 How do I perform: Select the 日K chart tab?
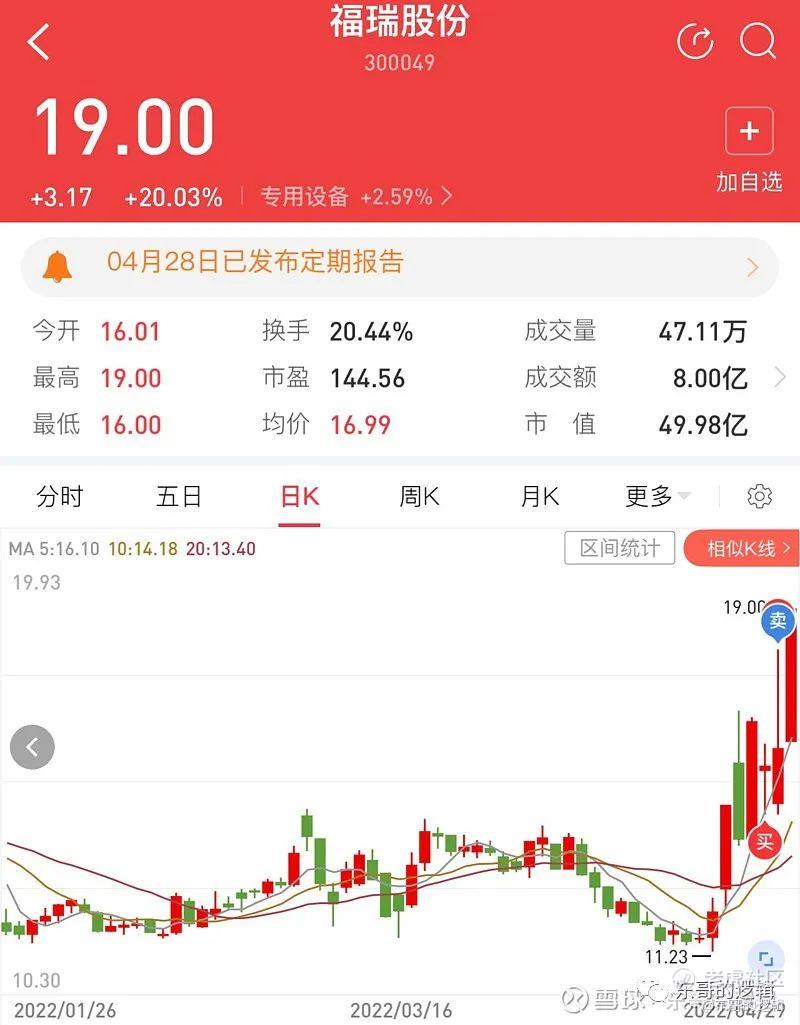[x=299, y=496]
